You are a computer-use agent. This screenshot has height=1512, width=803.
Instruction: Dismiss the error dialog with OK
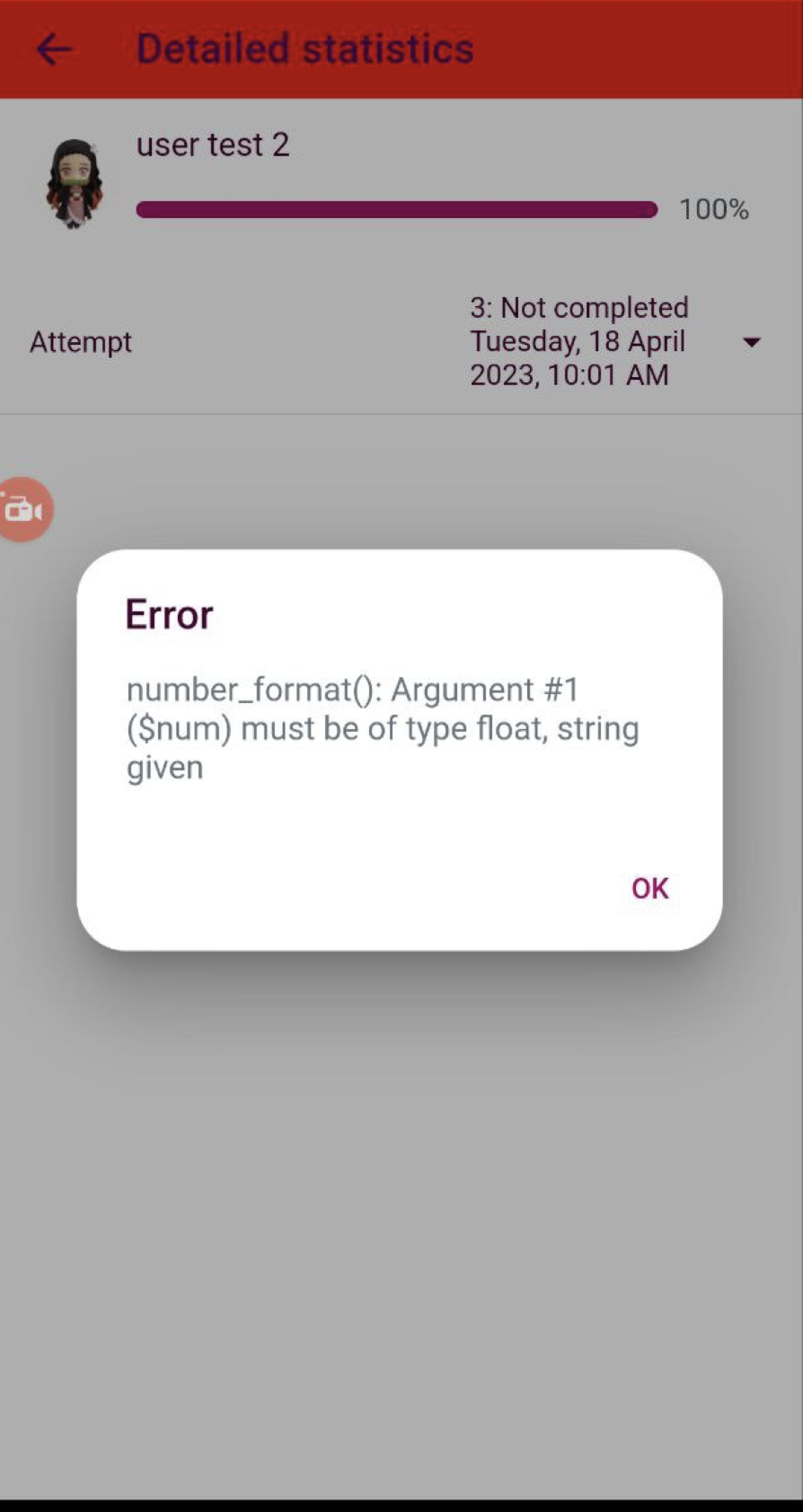pyautogui.click(x=649, y=888)
